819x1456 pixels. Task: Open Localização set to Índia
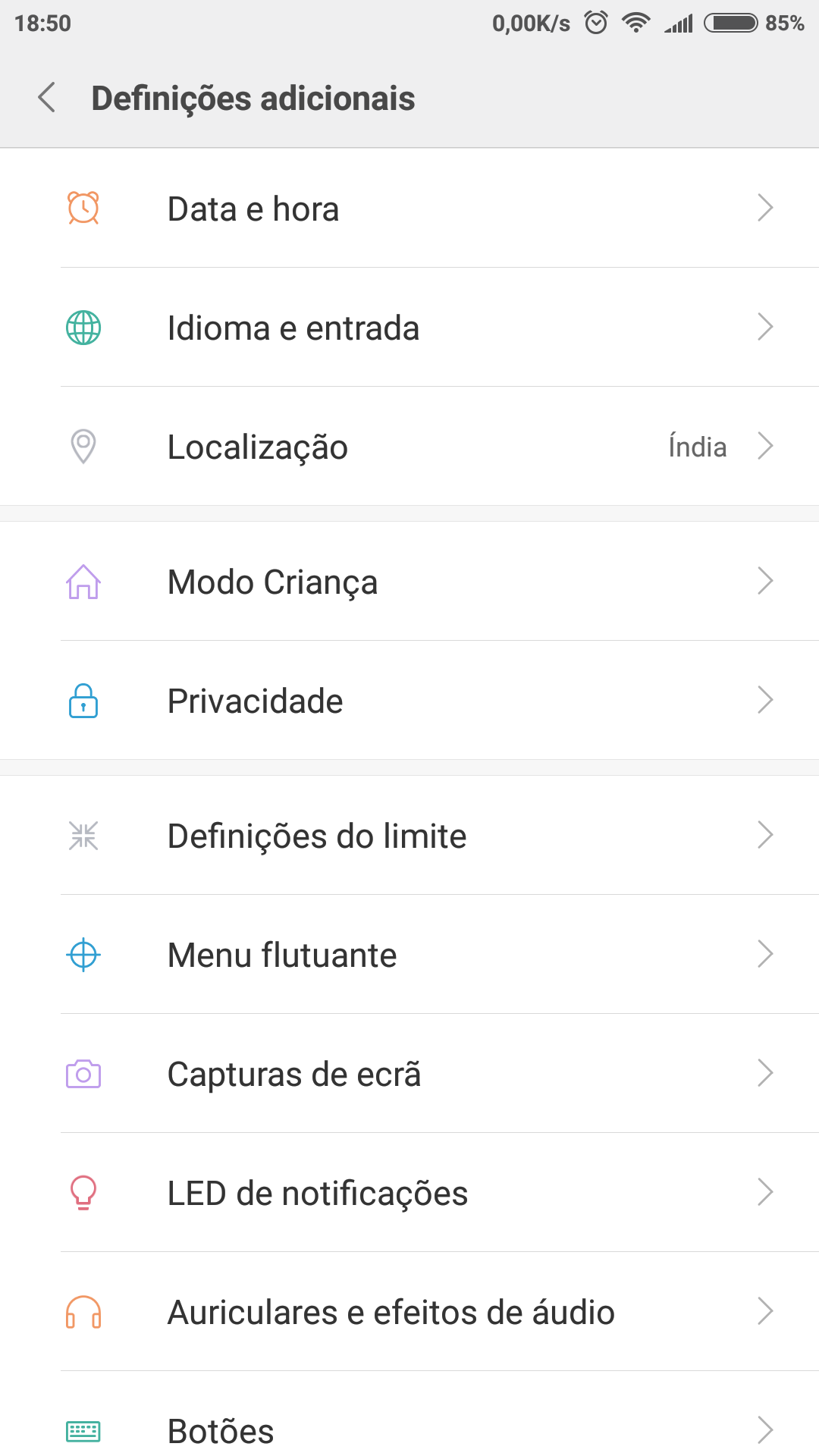click(x=409, y=446)
